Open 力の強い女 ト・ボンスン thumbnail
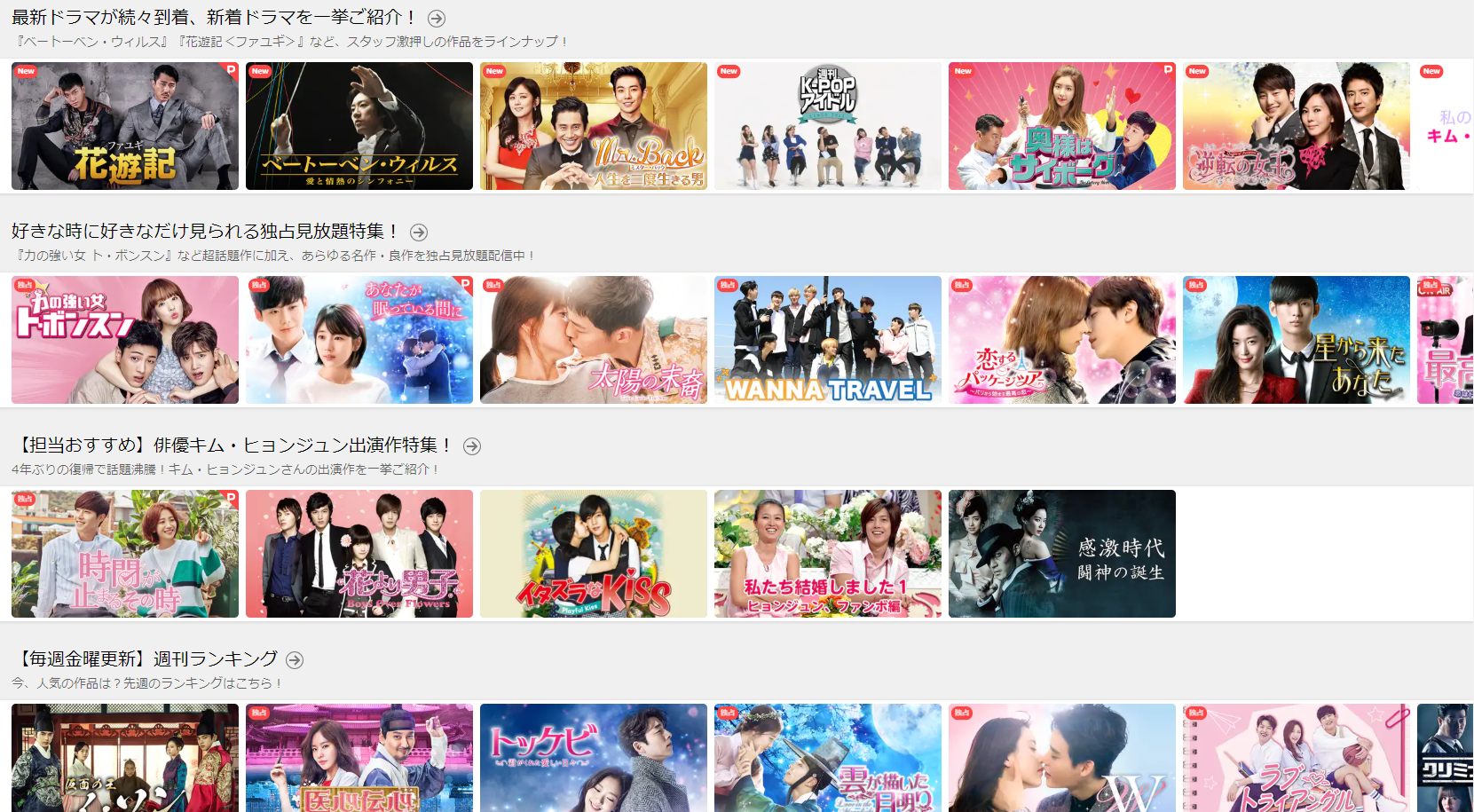 tap(125, 340)
